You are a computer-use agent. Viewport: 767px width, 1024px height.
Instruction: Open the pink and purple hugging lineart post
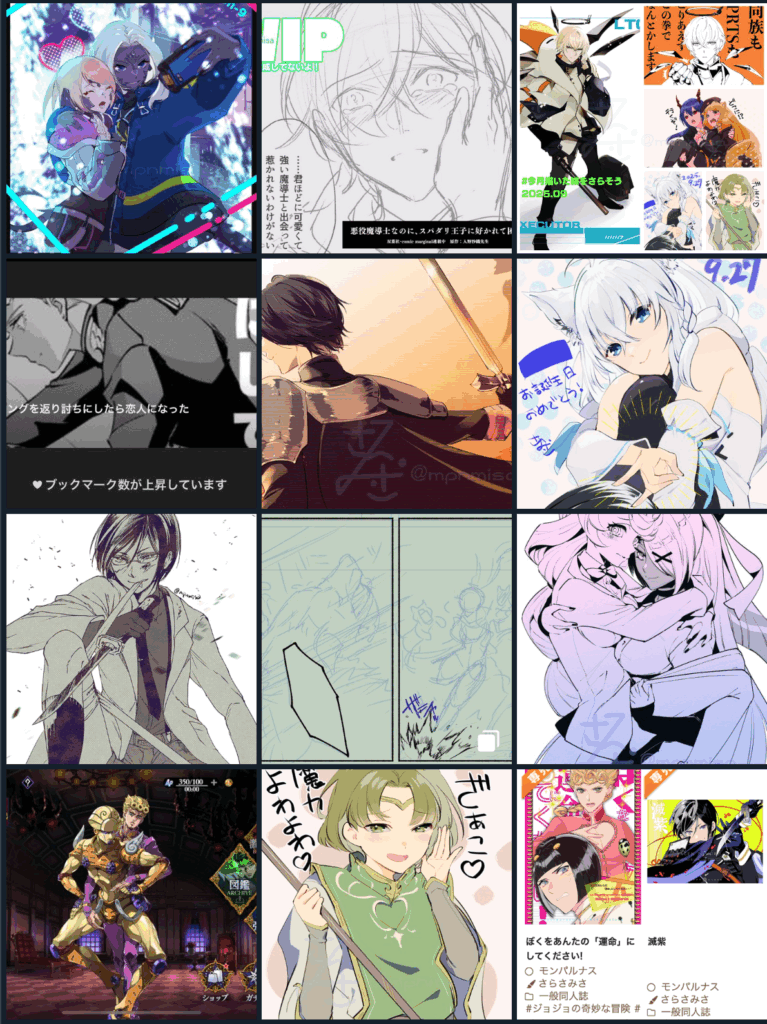coord(641,639)
